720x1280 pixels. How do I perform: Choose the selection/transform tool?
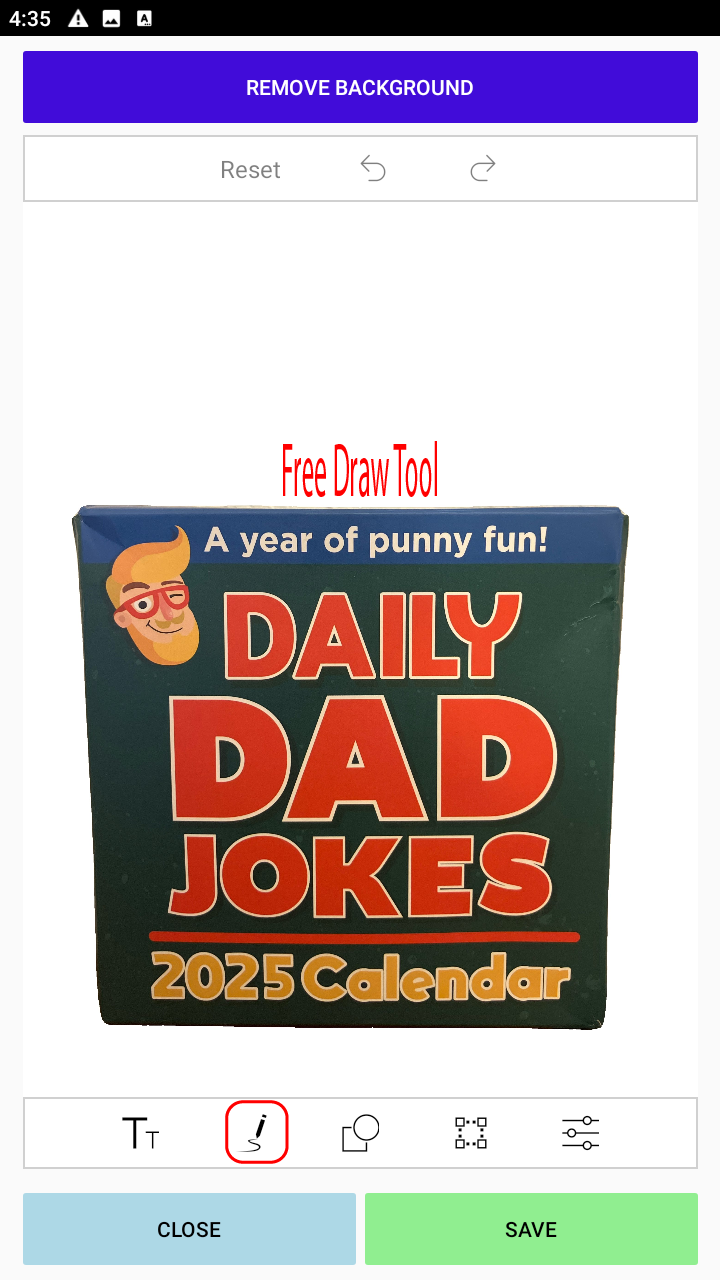[x=471, y=1133]
